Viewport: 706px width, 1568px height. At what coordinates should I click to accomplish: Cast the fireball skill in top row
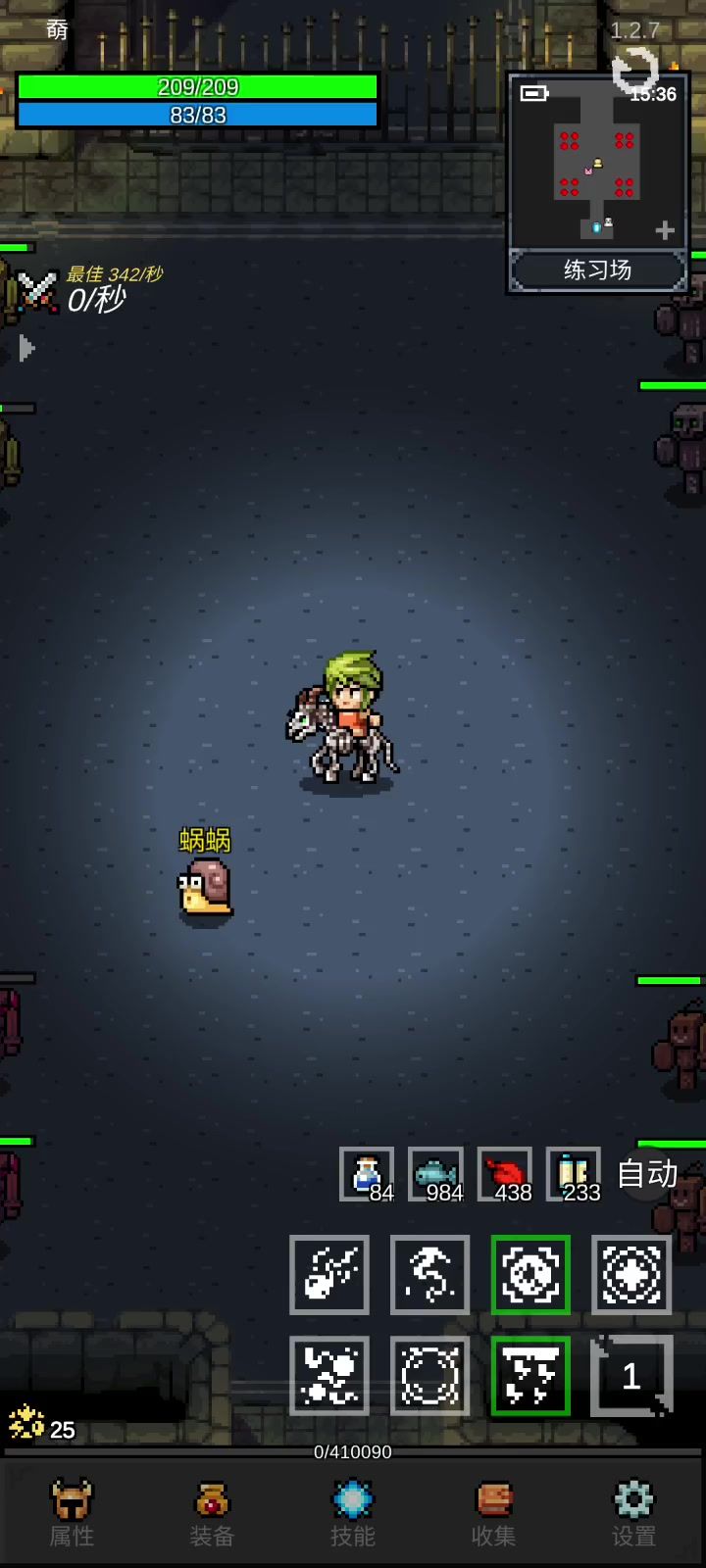tap(329, 1274)
